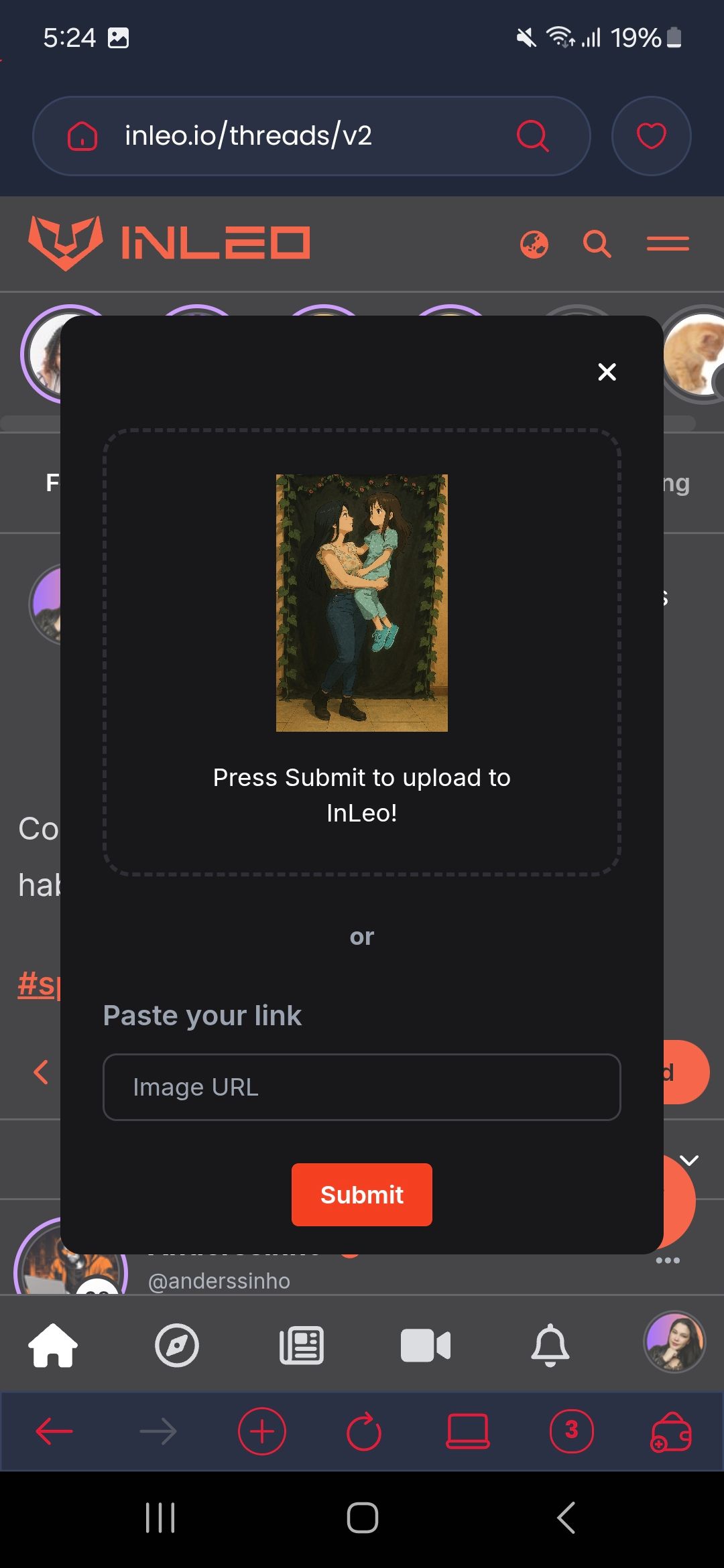The width and height of the screenshot is (724, 1568).
Task: Tap the system home button
Action: click(362, 1518)
